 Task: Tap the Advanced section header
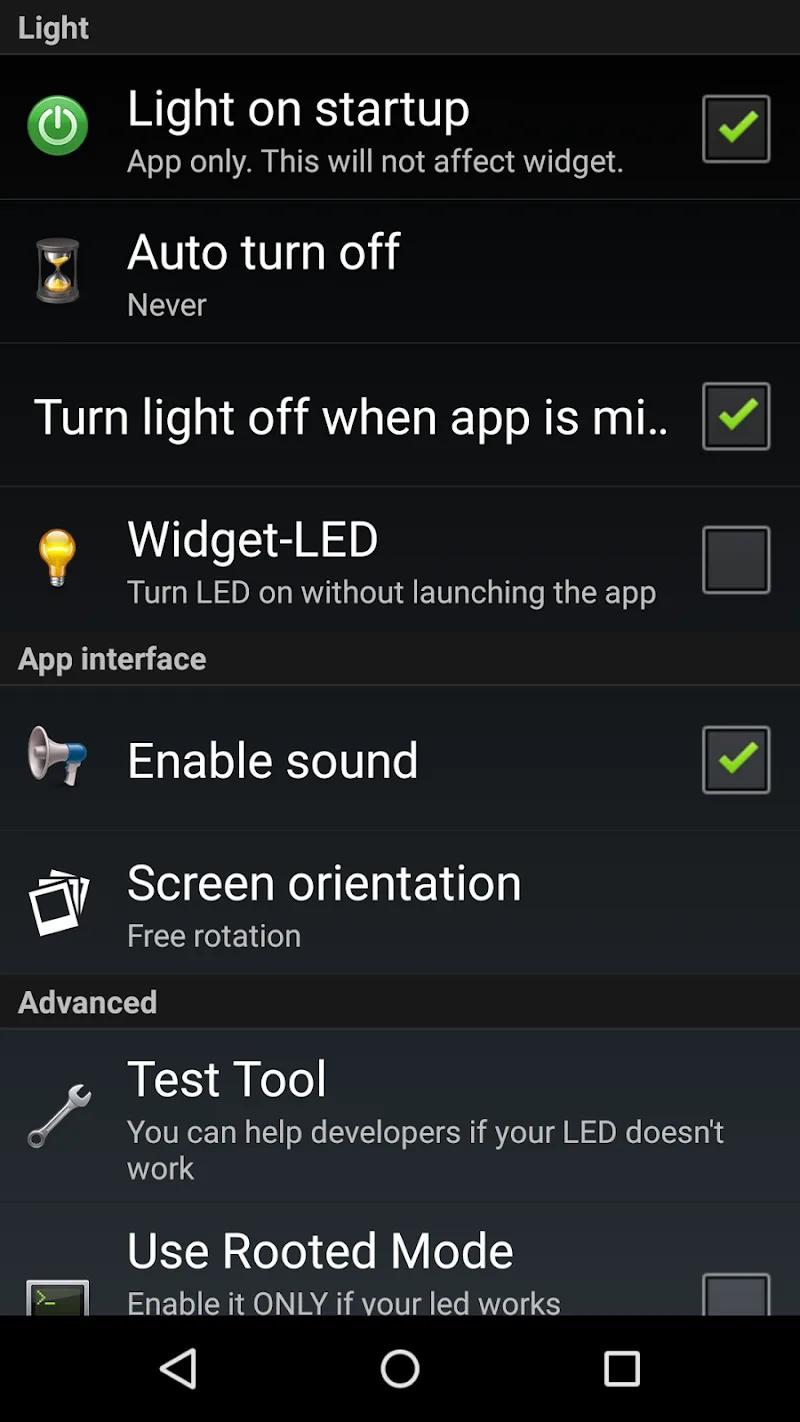point(87,1002)
